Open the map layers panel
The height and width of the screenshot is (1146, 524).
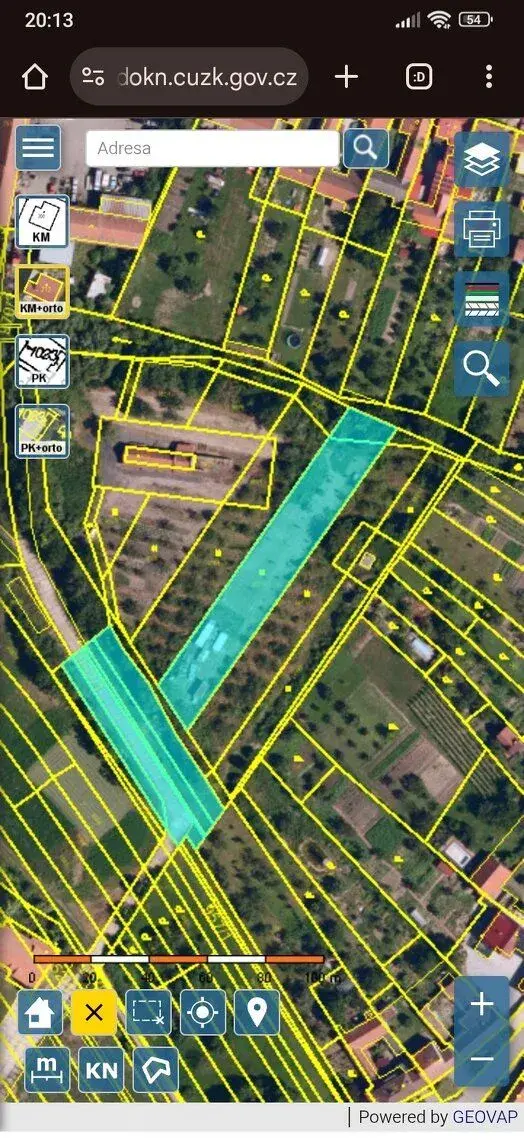point(482,159)
